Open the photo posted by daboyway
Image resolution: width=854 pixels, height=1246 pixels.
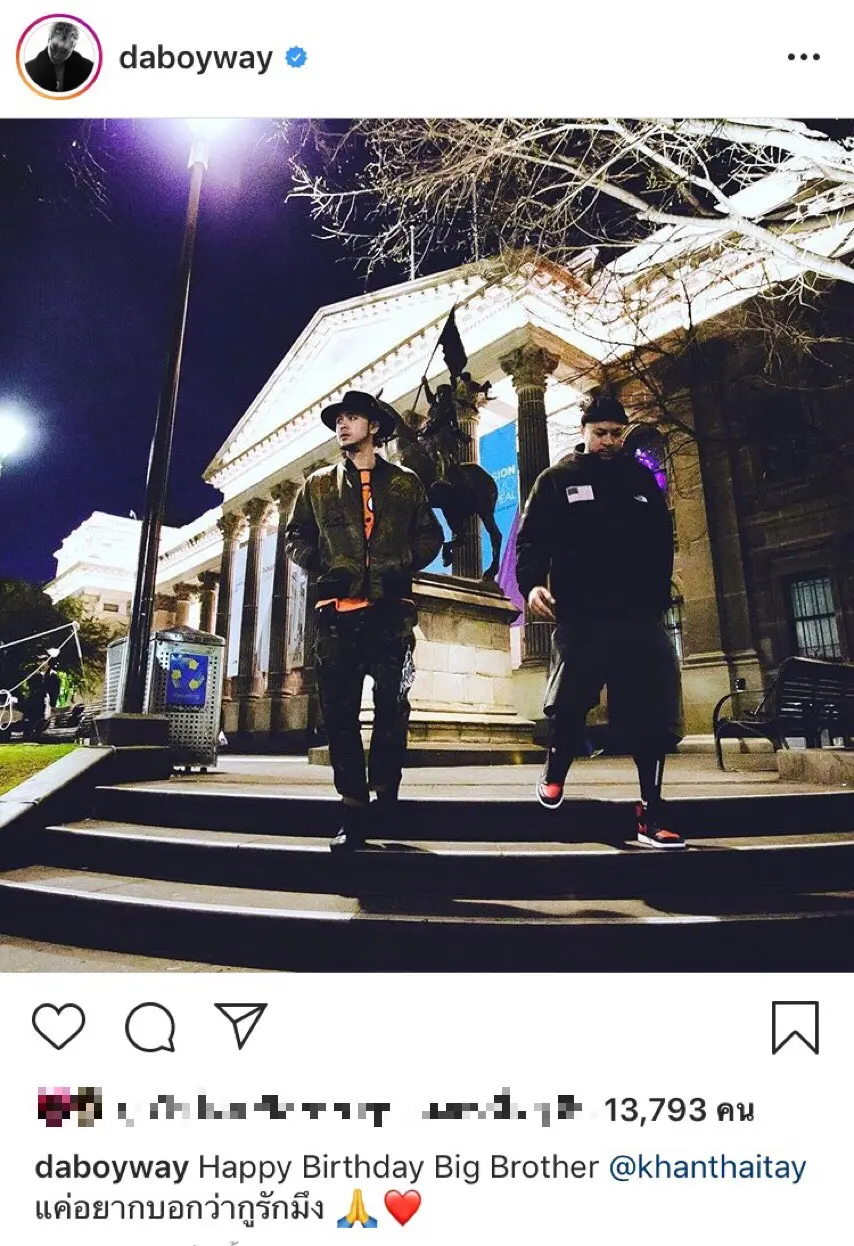[427, 545]
